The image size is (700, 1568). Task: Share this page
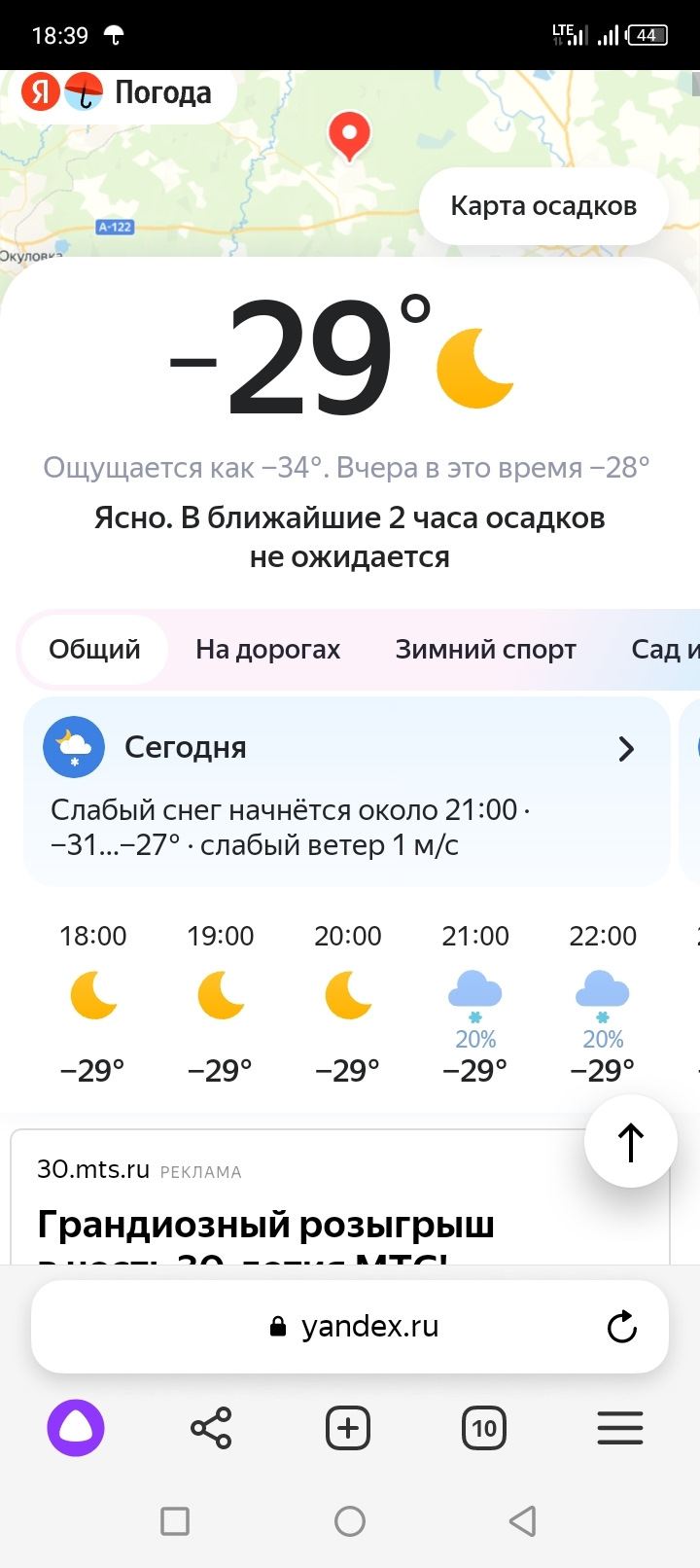[x=211, y=1428]
